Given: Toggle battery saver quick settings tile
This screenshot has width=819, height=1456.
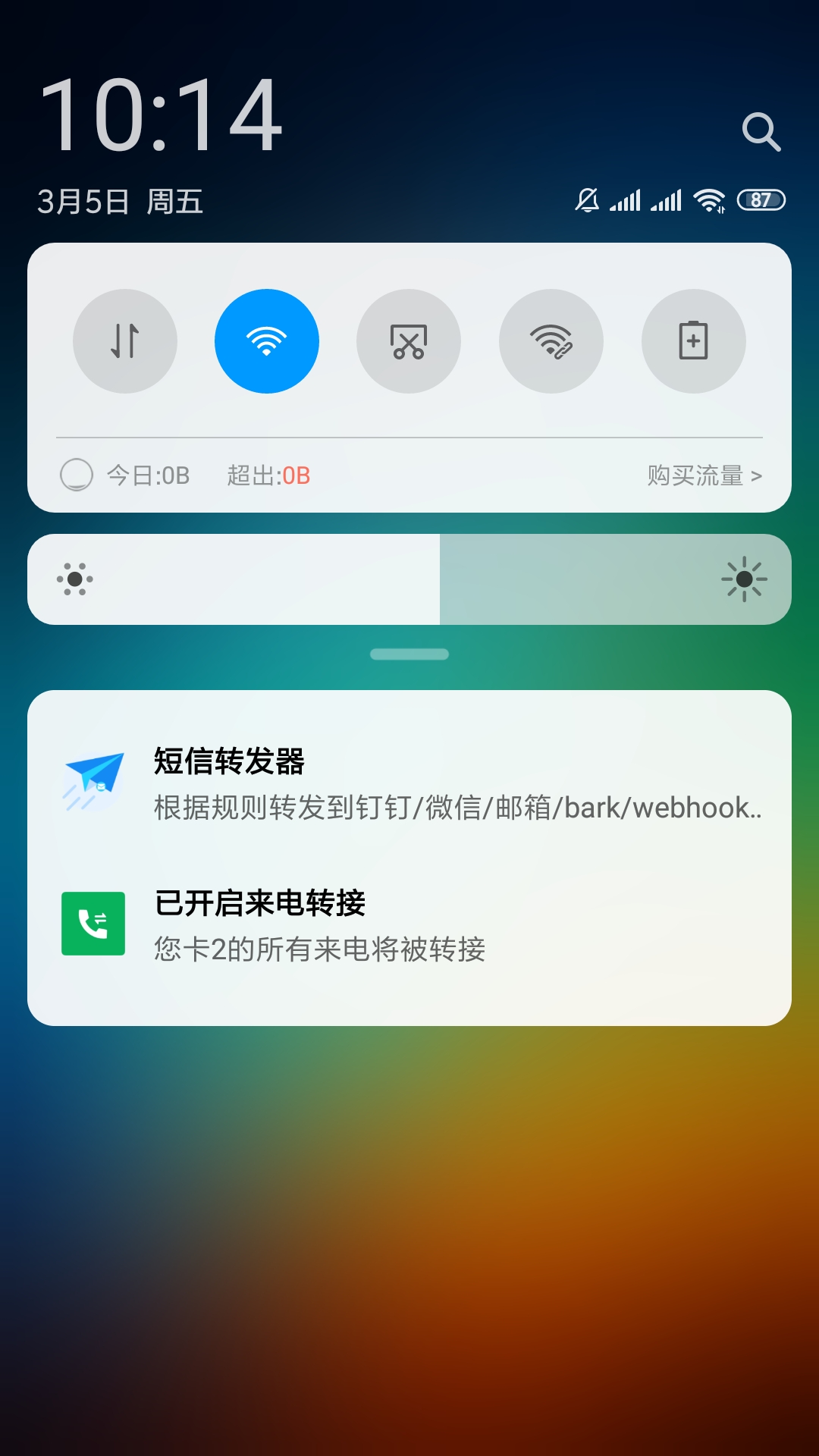Looking at the screenshot, I should coord(694,341).
